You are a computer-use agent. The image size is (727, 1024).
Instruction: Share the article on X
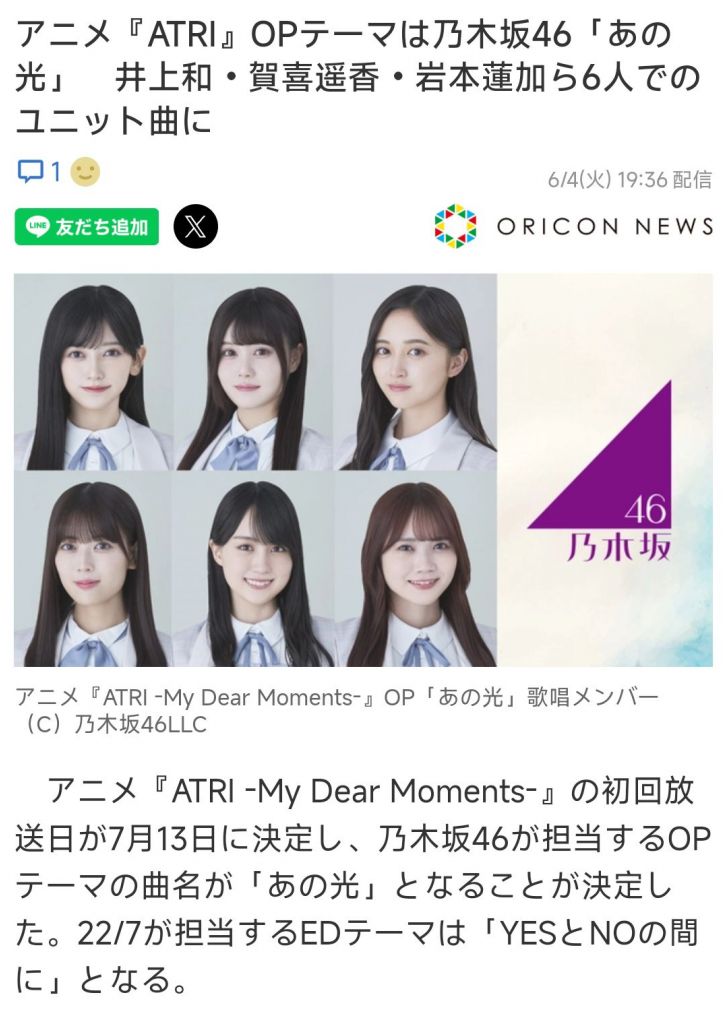click(195, 227)
